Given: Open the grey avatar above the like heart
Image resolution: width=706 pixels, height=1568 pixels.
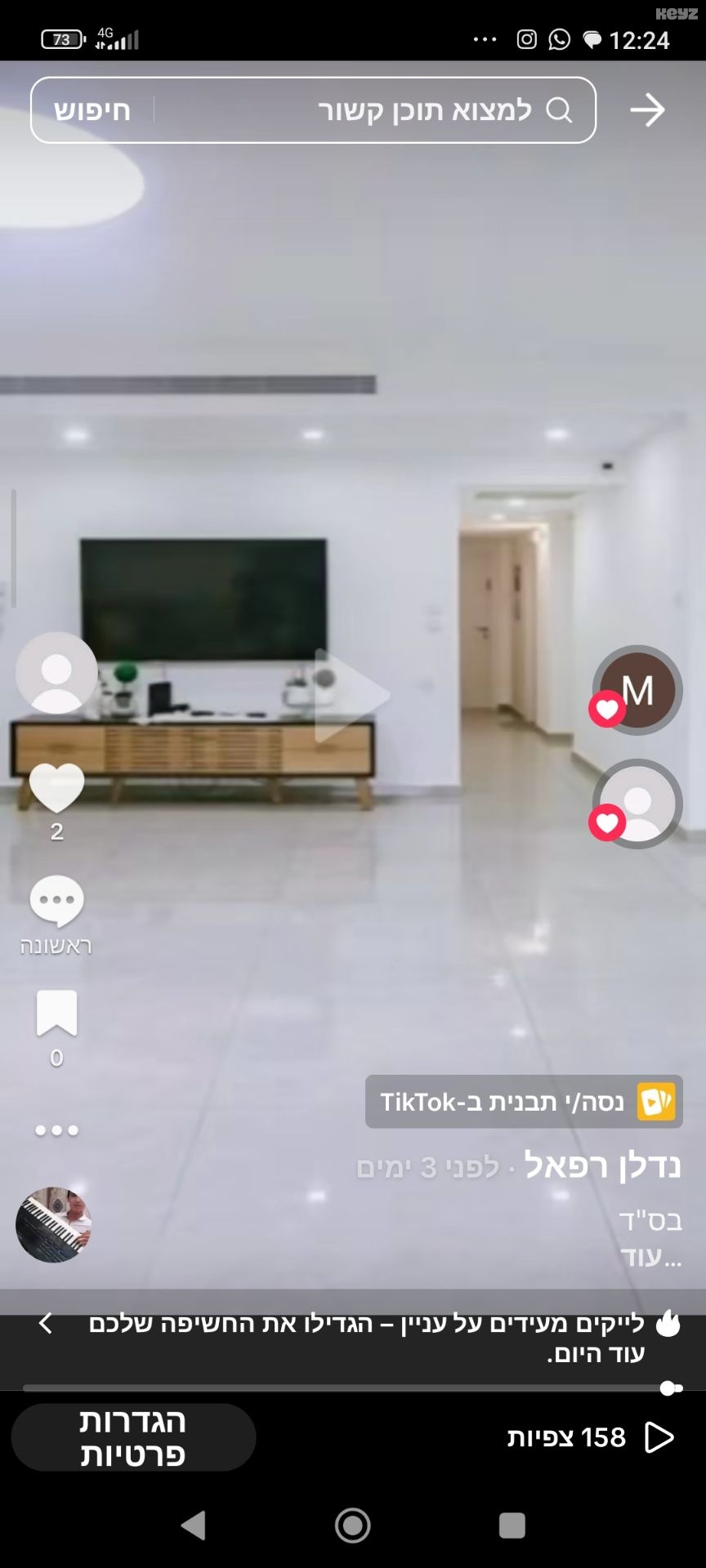Looking at the screenshot, I should (x=56, y=672).
